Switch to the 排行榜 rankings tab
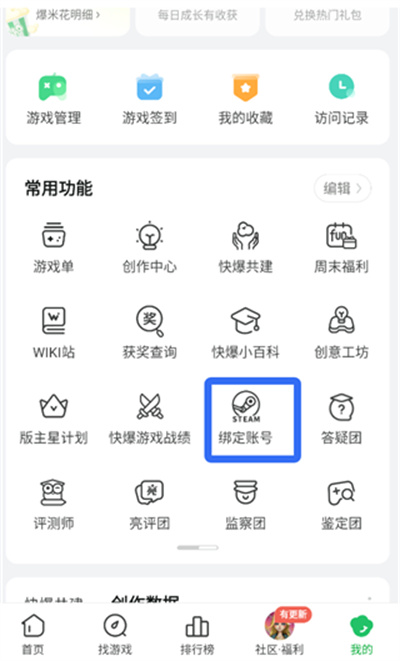 click(x=197, y=634)
